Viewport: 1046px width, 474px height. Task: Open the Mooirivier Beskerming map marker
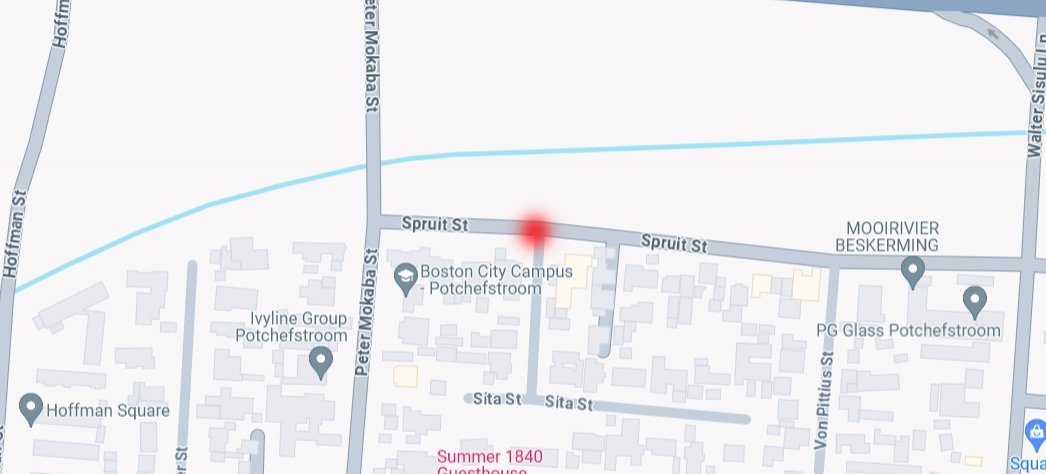tap(912, 269)
